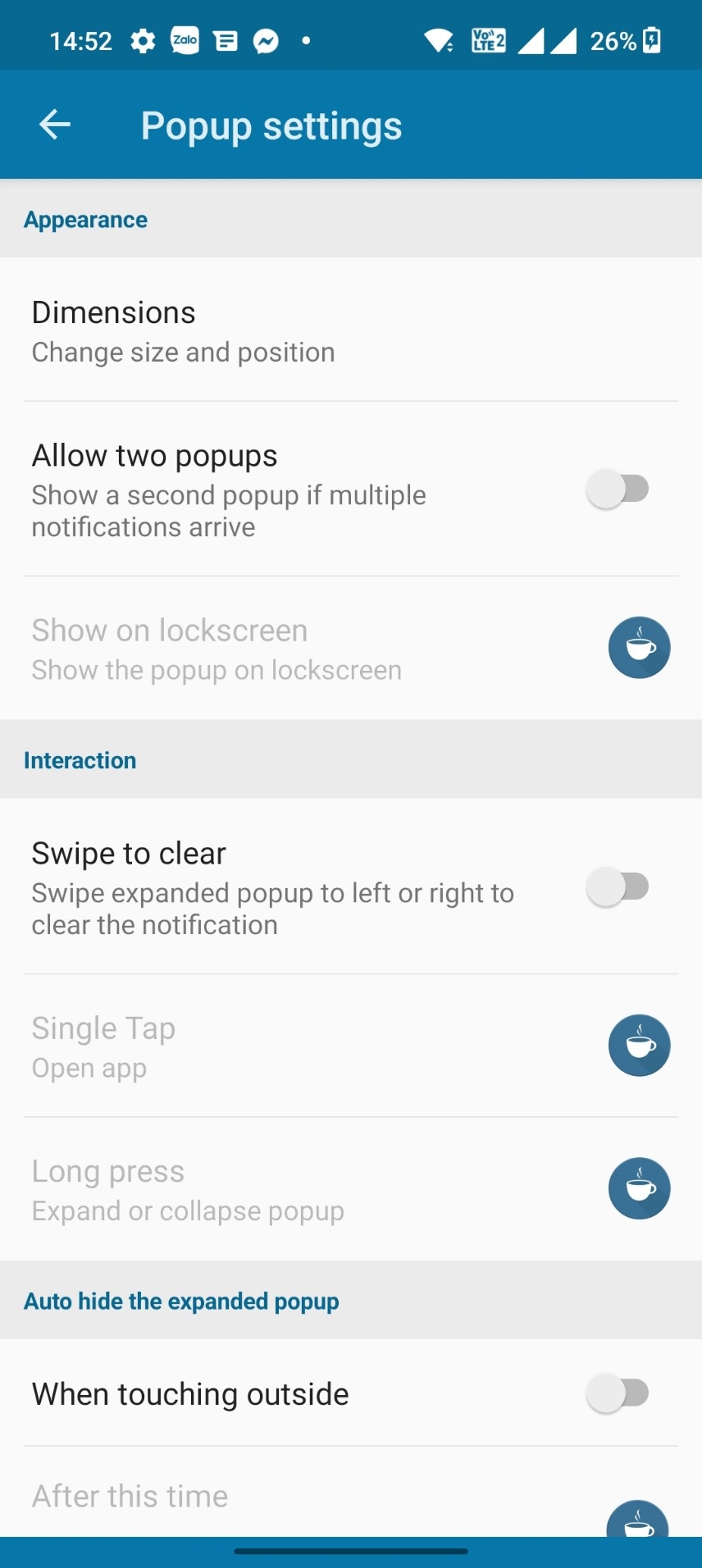The height and width of the screenshot is (1568, 702).
Task: Tap the coffee icon beside Long press
Action: 639,1188
